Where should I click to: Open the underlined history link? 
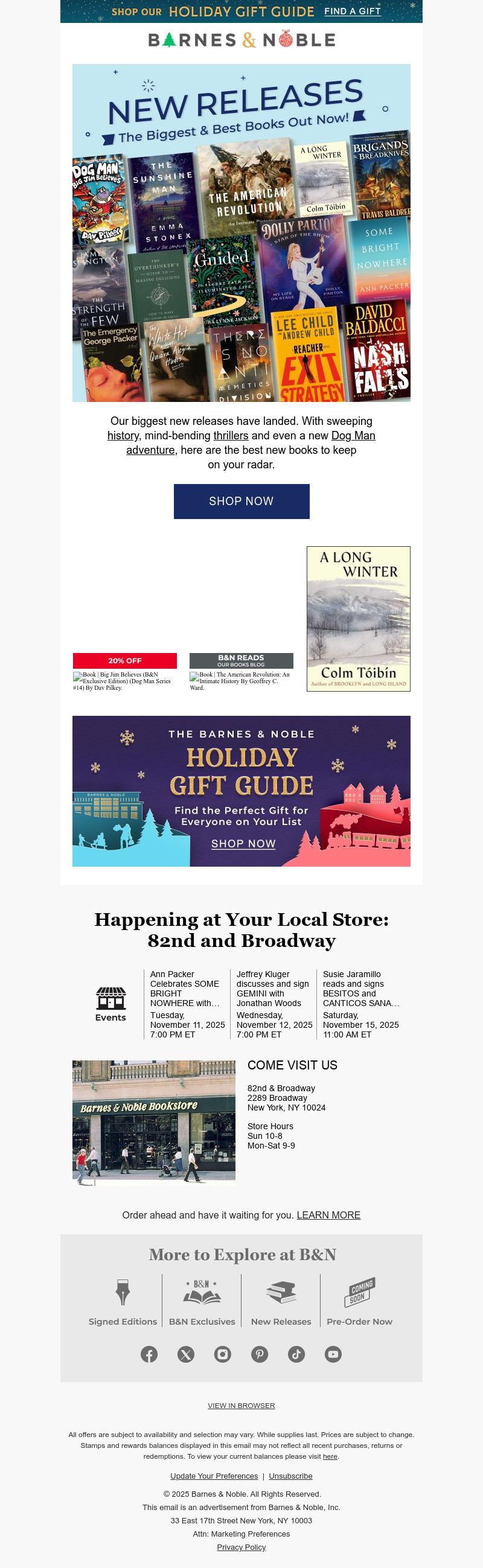pos(123,436)
